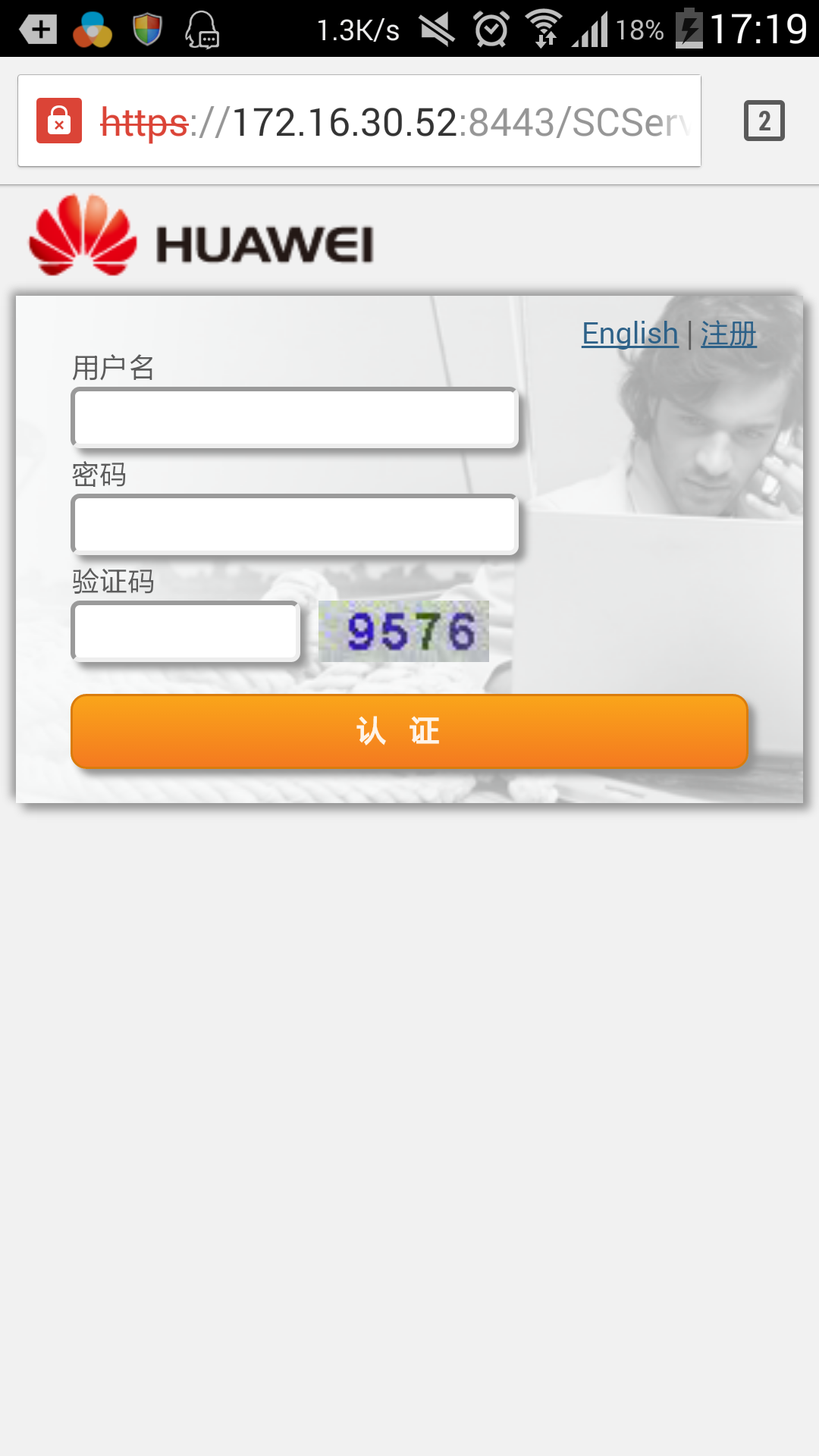Tap the orange 认证 button

409,731
